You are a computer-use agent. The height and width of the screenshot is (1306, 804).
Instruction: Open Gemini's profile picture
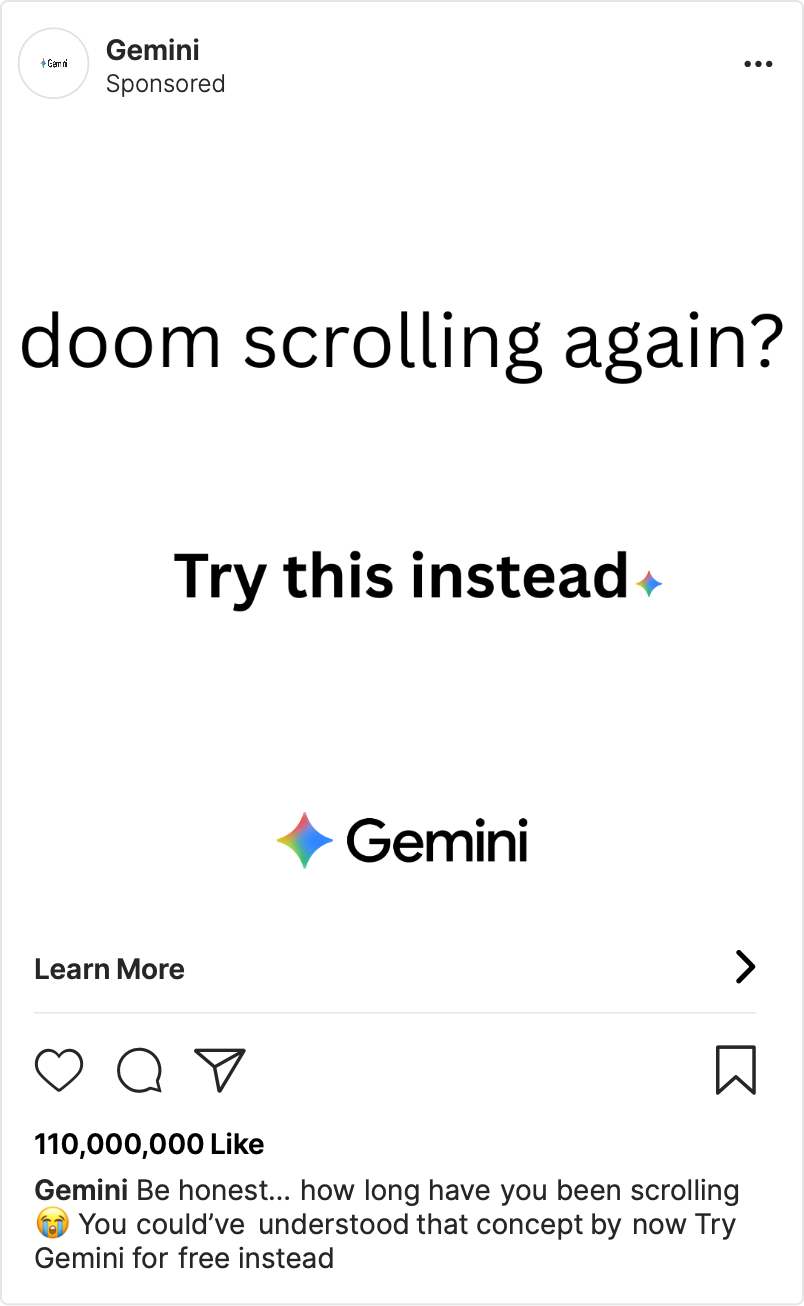54,64
